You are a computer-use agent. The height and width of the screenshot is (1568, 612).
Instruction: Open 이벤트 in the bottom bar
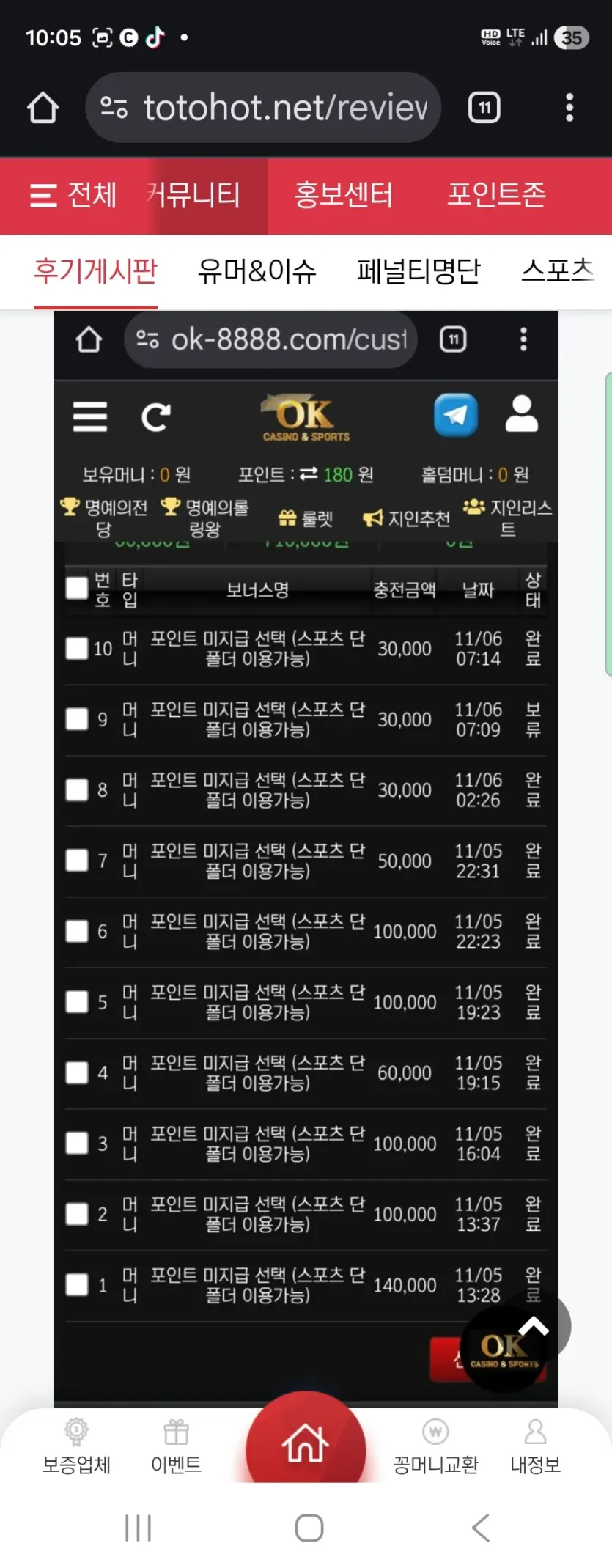pyautogui.click(x=176, y=1447)
